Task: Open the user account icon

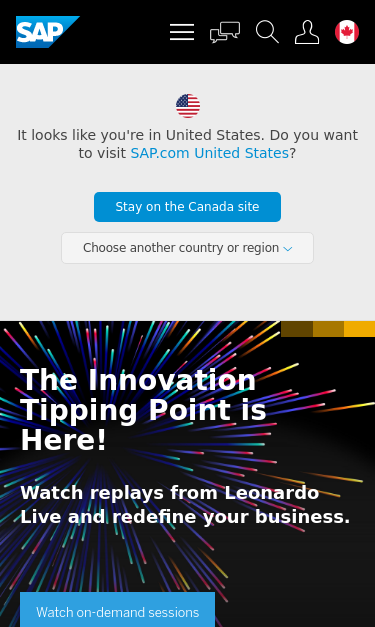Action: (x=307, y=32)
